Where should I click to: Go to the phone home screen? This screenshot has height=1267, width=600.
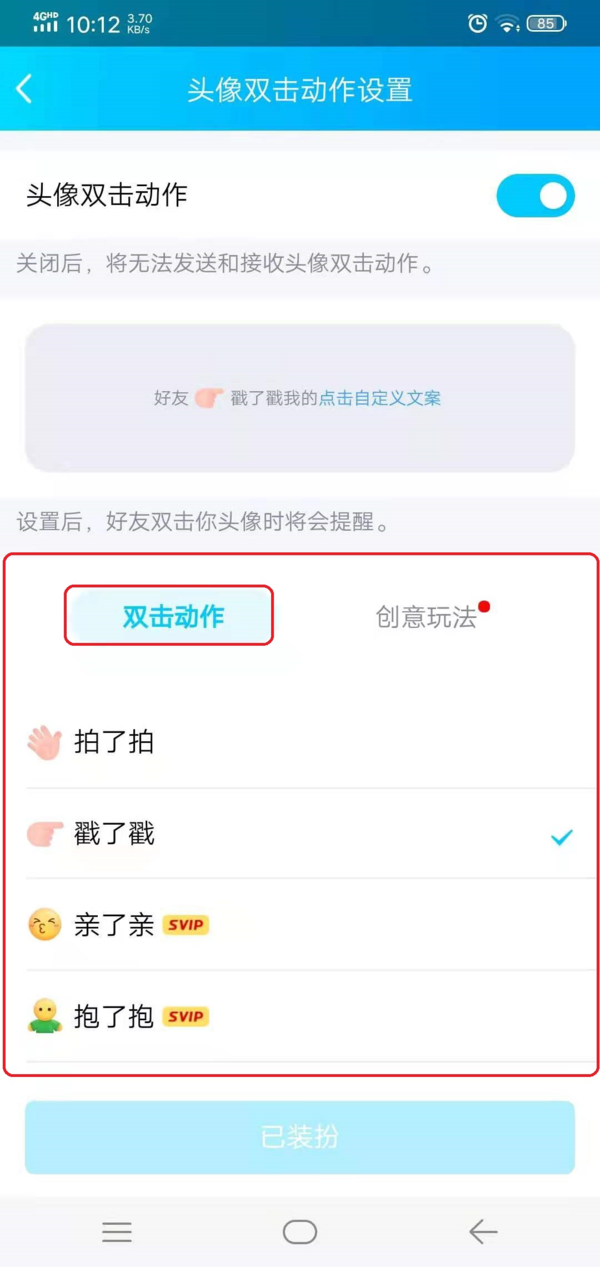coord(300,1232)
